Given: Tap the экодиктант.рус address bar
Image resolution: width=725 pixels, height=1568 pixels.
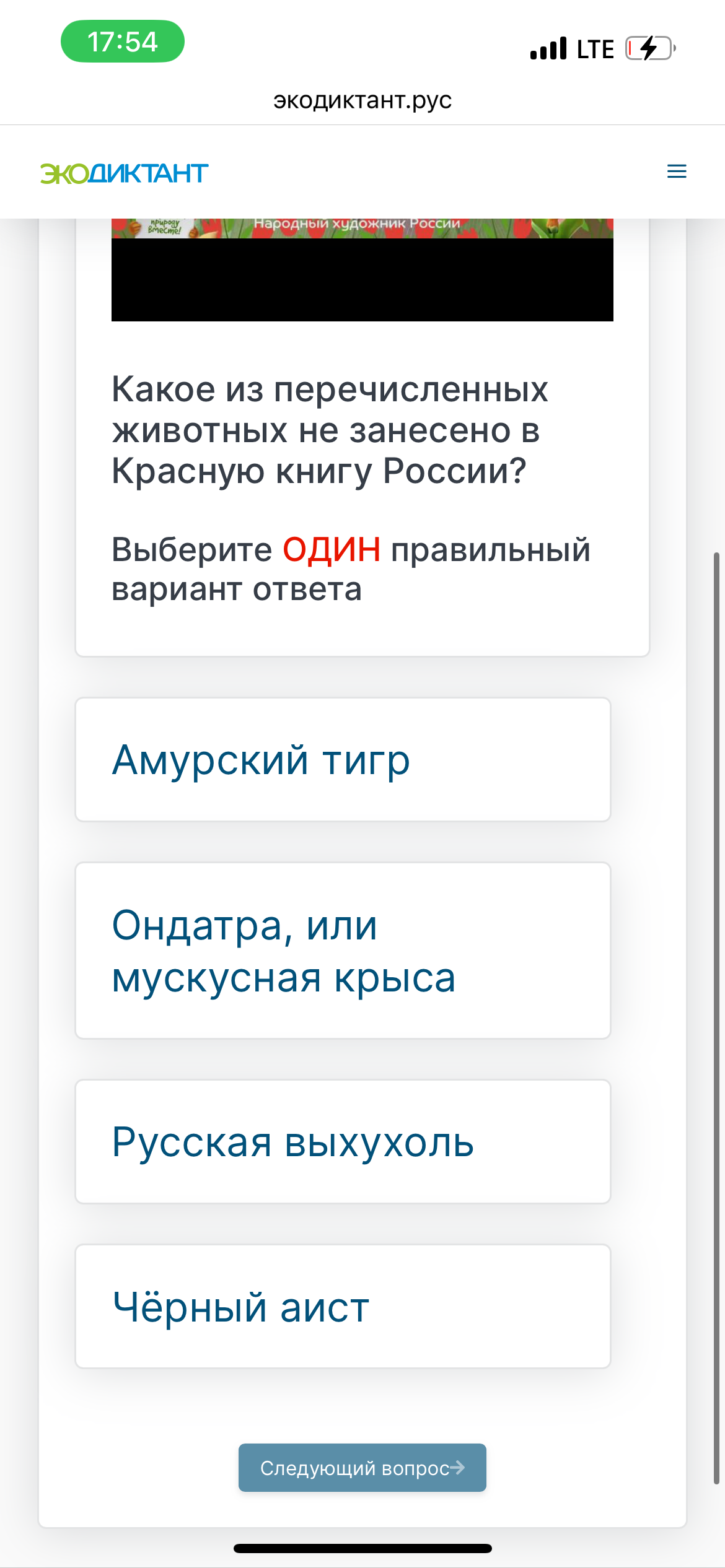Looking at the screenshot, I should [x=362, y=100].
